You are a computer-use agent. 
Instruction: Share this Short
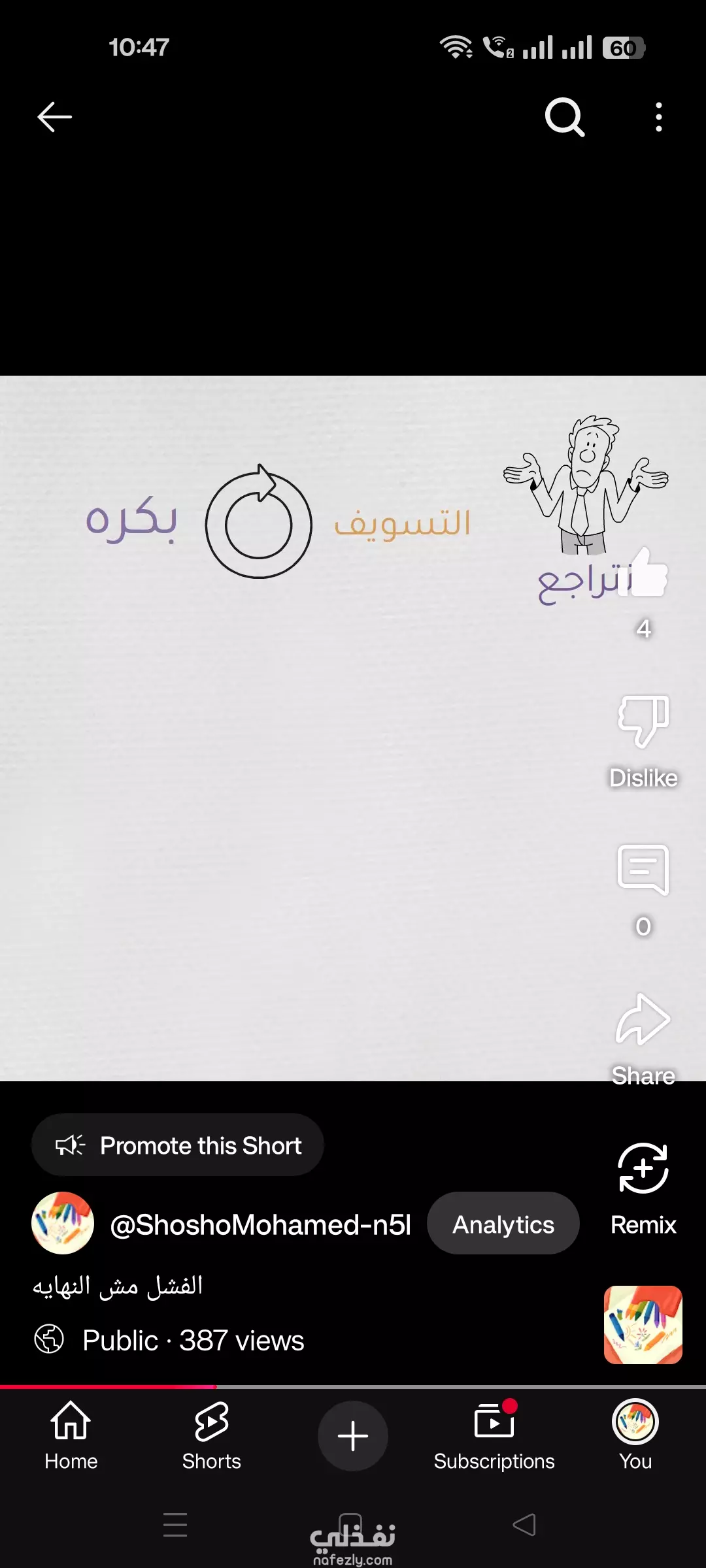click(x=643, y=1020)
